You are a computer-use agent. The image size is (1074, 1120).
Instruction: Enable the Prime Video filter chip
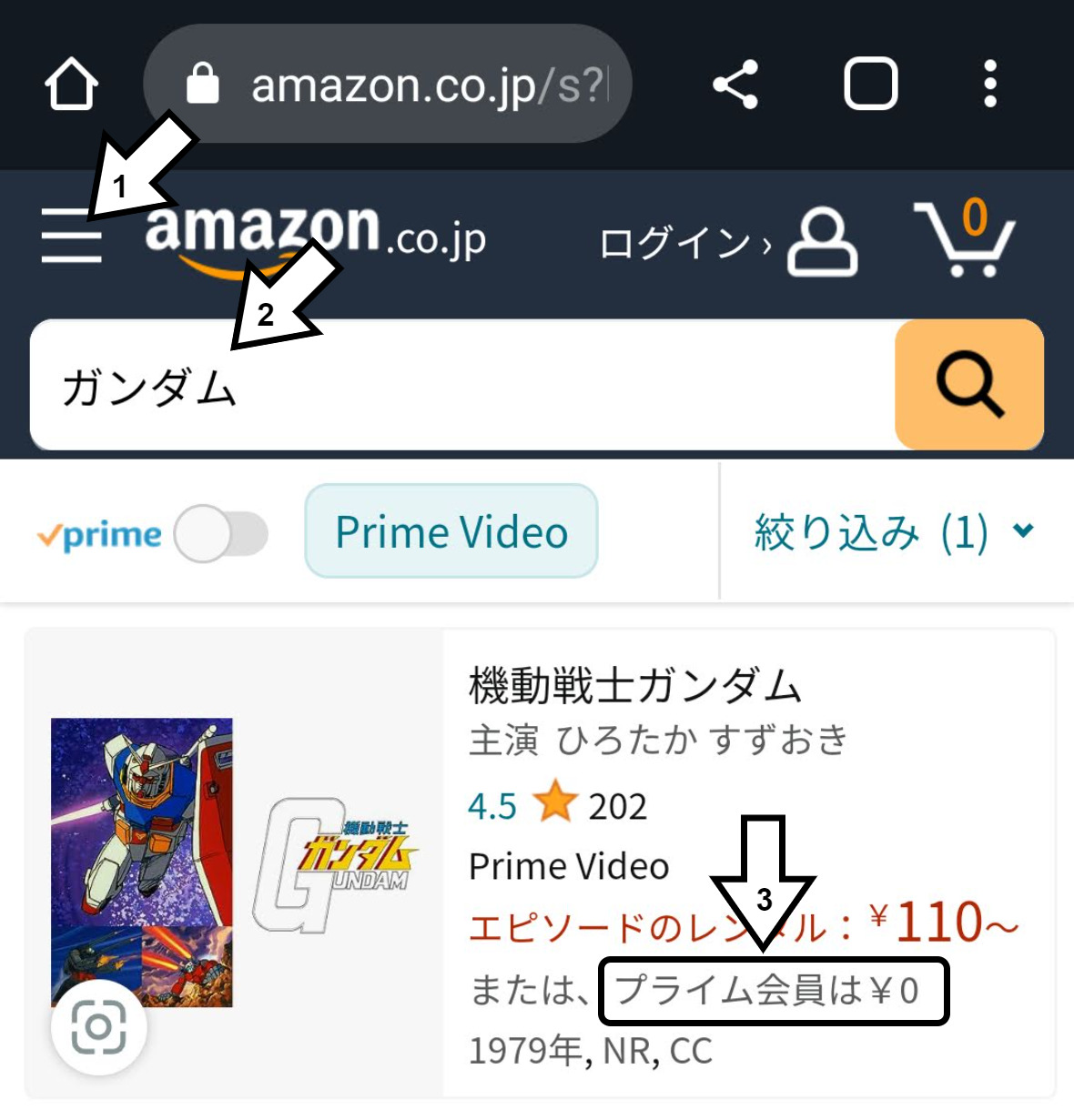[451, 531]
